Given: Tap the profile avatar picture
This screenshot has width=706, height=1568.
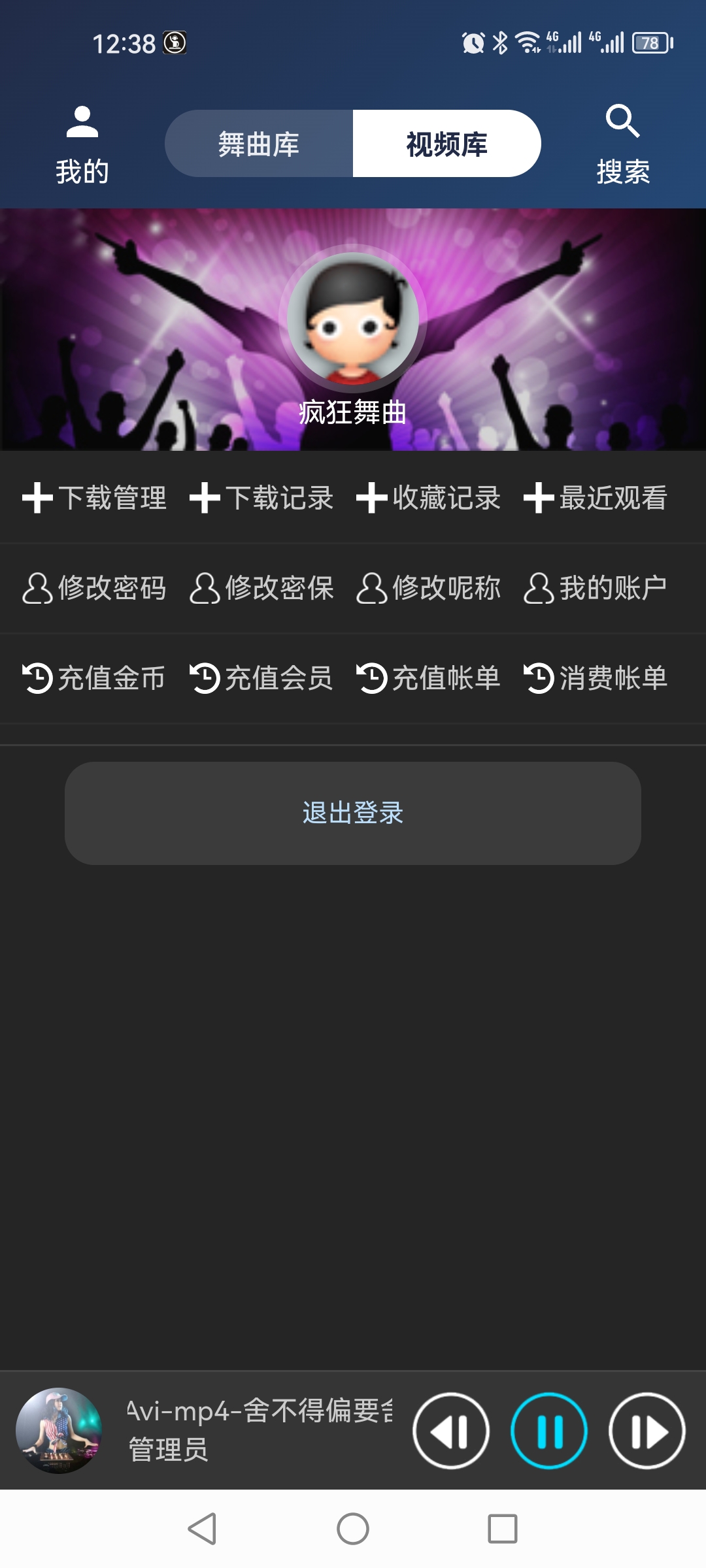Looking at the screenshot, I should pos(353,318).
